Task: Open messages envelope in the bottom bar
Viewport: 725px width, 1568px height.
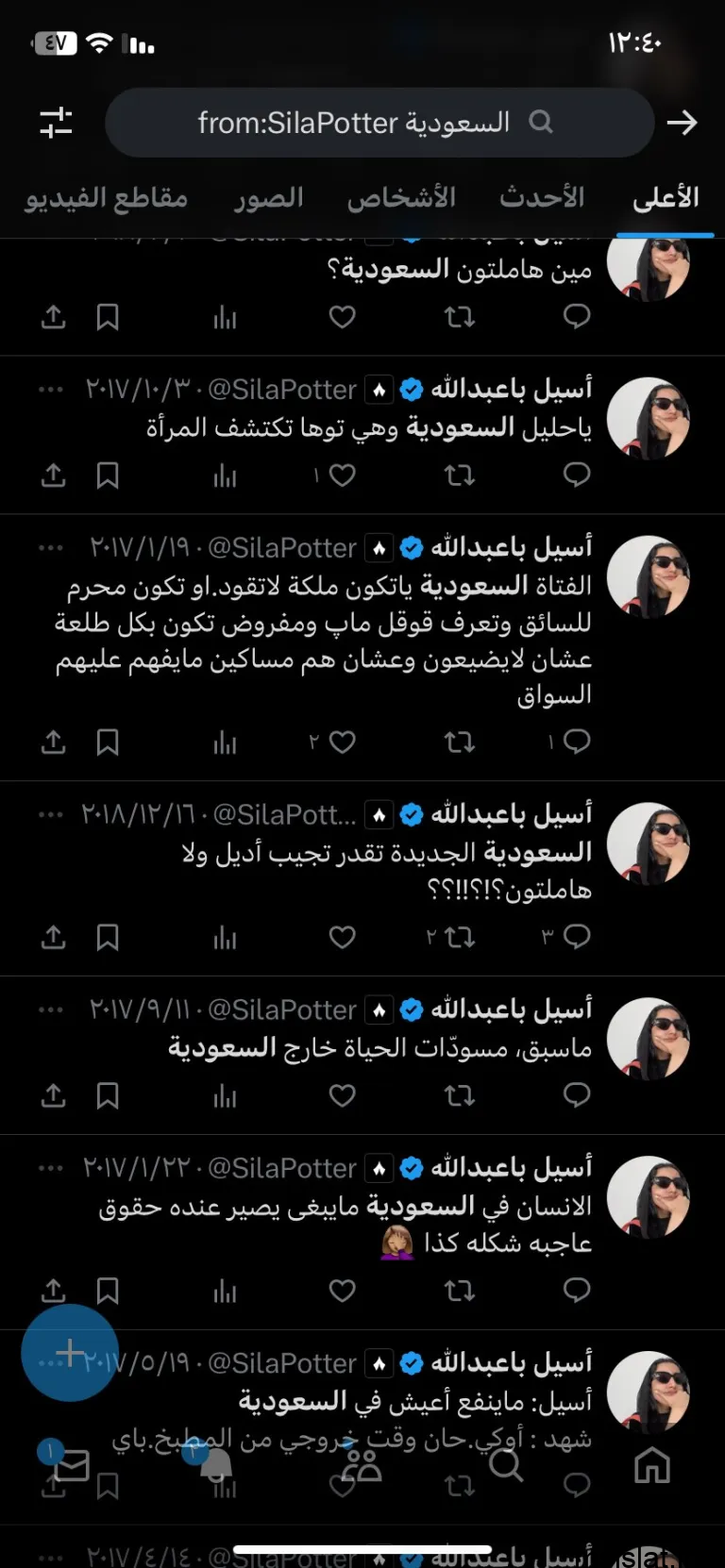Action: 72,1466
